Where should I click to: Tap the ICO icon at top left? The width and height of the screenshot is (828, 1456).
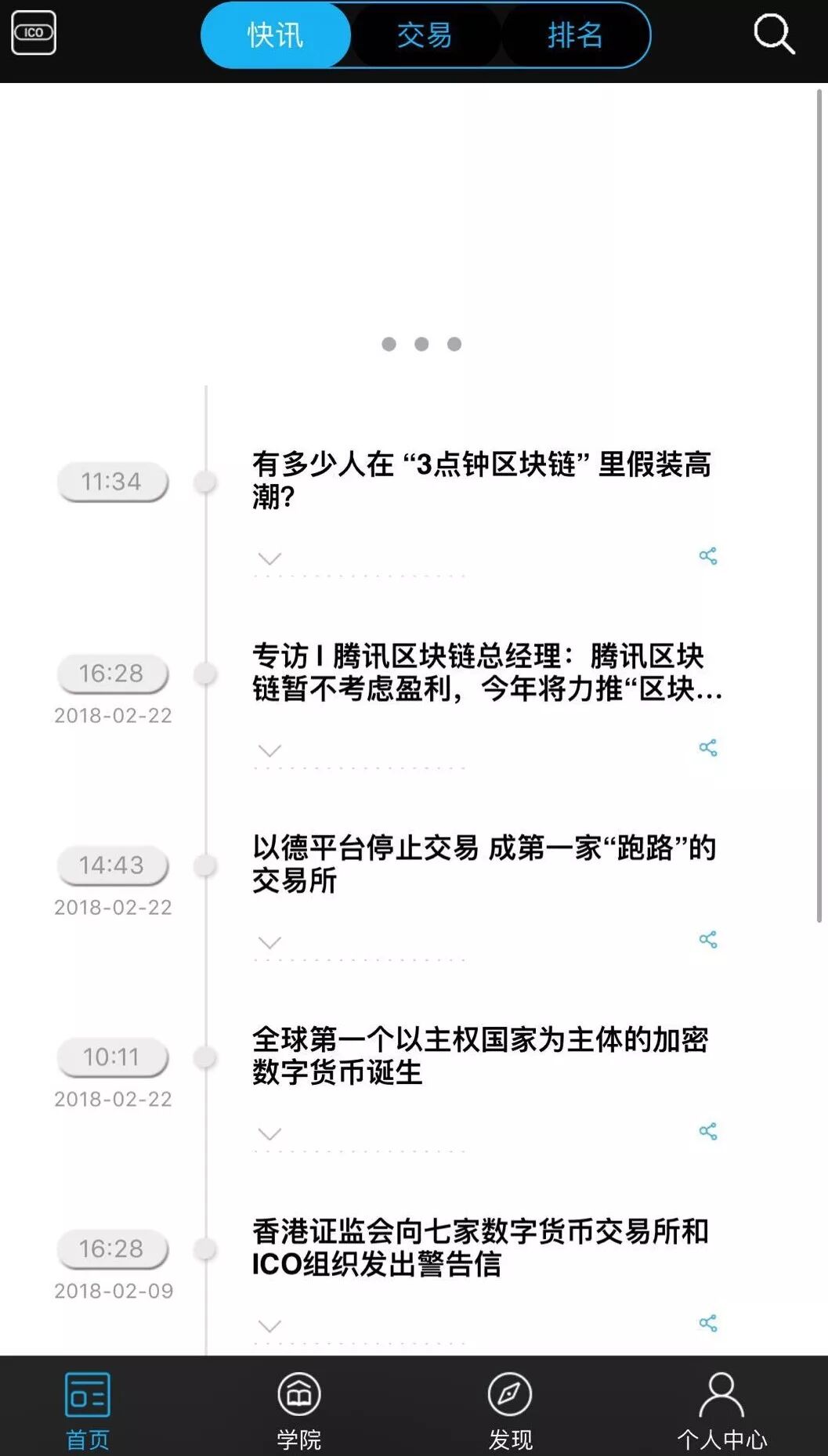[x=34, y=33]
